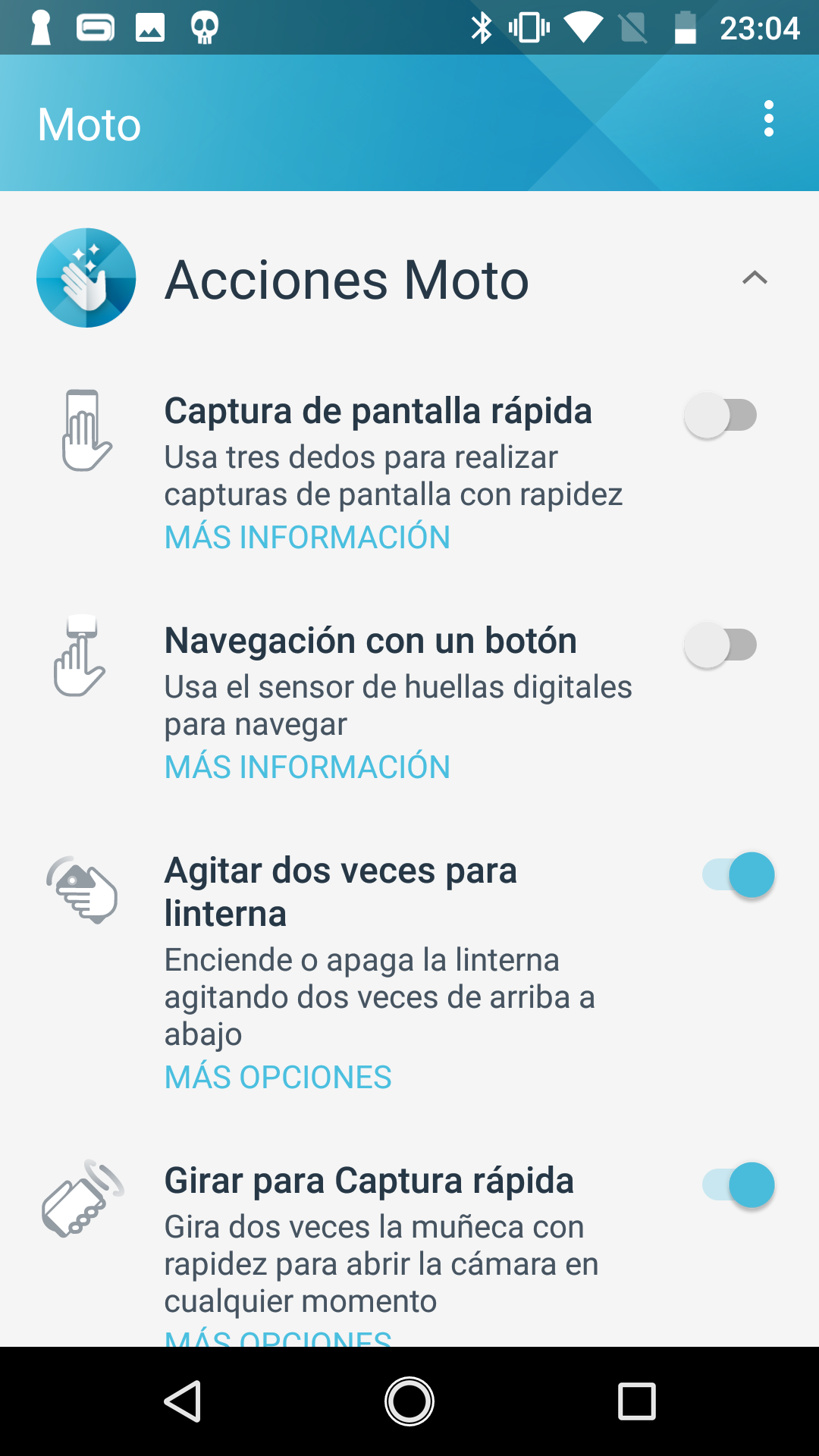Enable Captura de pantalla rápida
819x1456 pixels.
[721, 415]
